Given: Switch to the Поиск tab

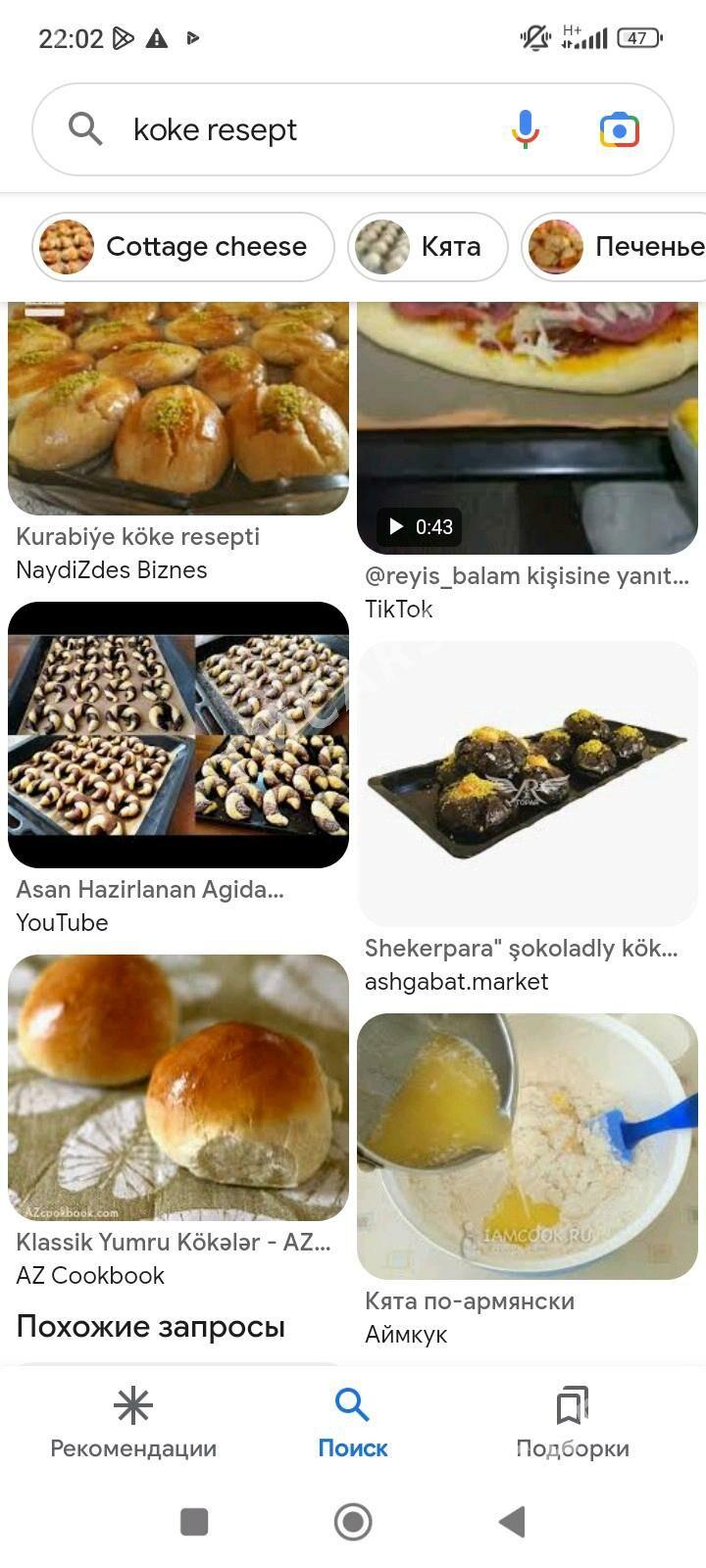Looking at the screenshot, I should pos(353,1423).
